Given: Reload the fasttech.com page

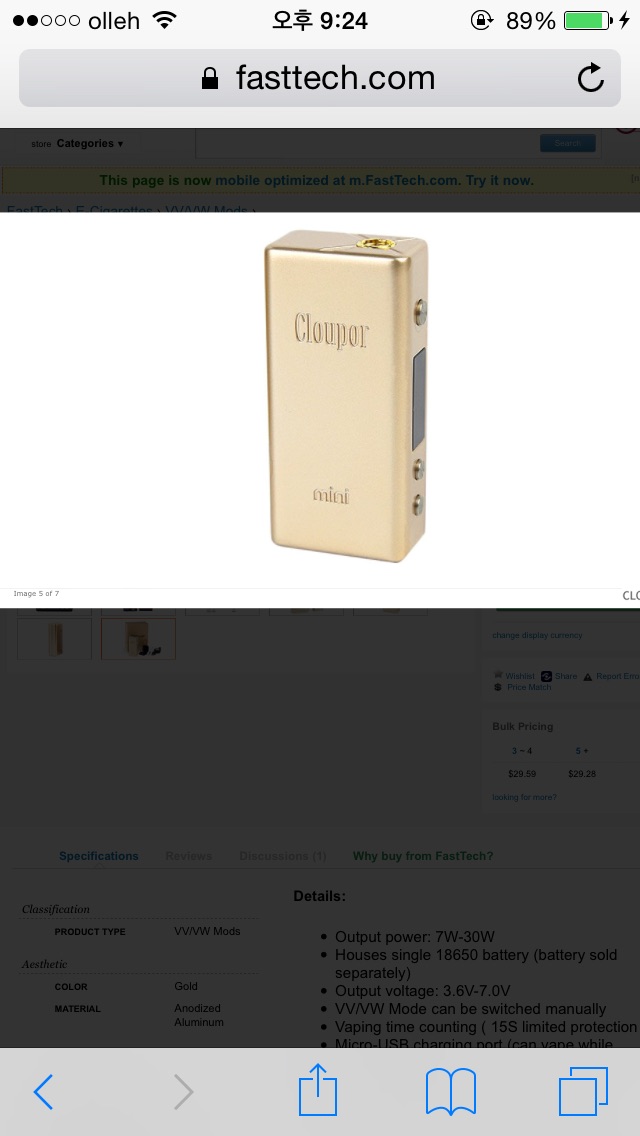Looking at the screenshot, I should coord(591,78).
